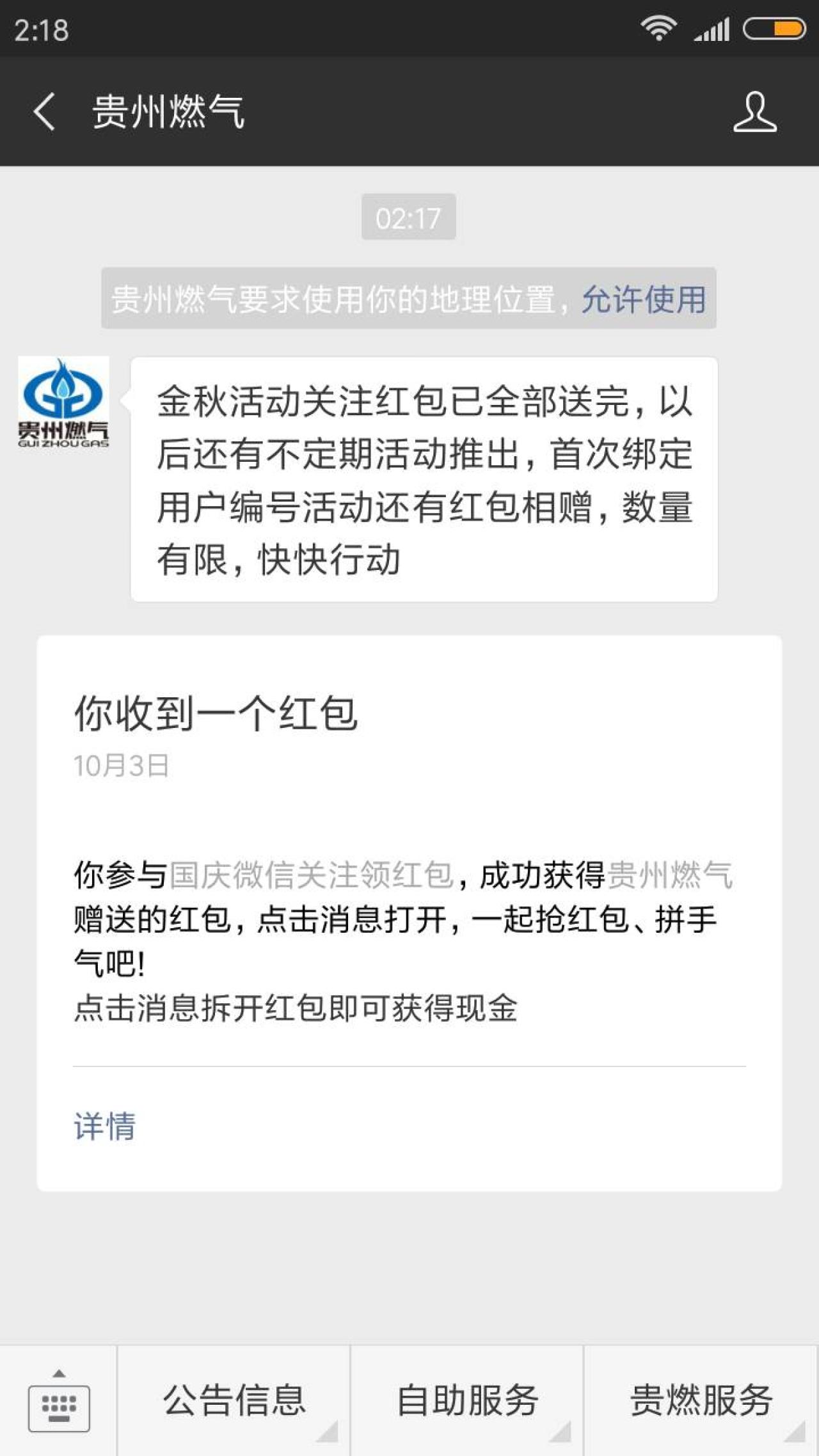This screenshot has height=1456, width=819.
Task: Expand the 自助服务 menu
Action: click(467, 1401)
